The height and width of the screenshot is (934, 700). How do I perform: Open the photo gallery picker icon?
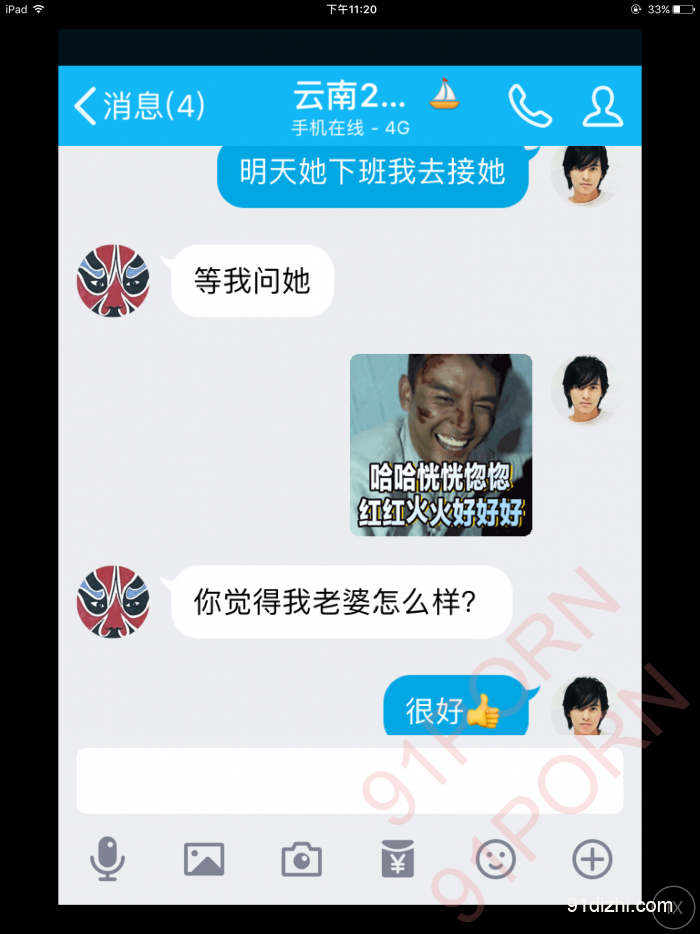[x=204, y=859]
